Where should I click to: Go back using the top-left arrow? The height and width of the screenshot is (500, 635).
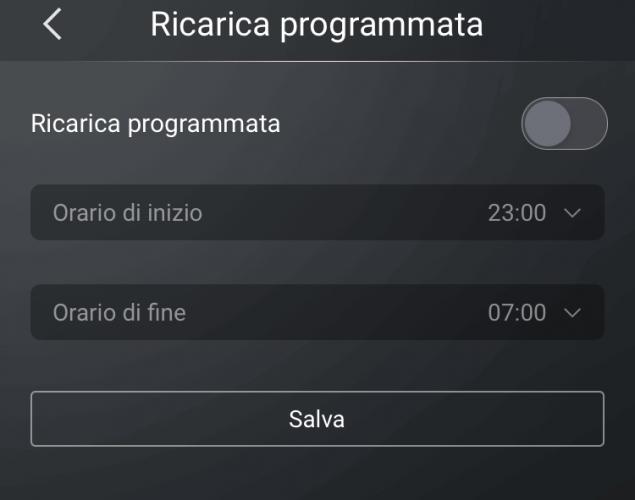pyautogui.click(x=53, y=25)
